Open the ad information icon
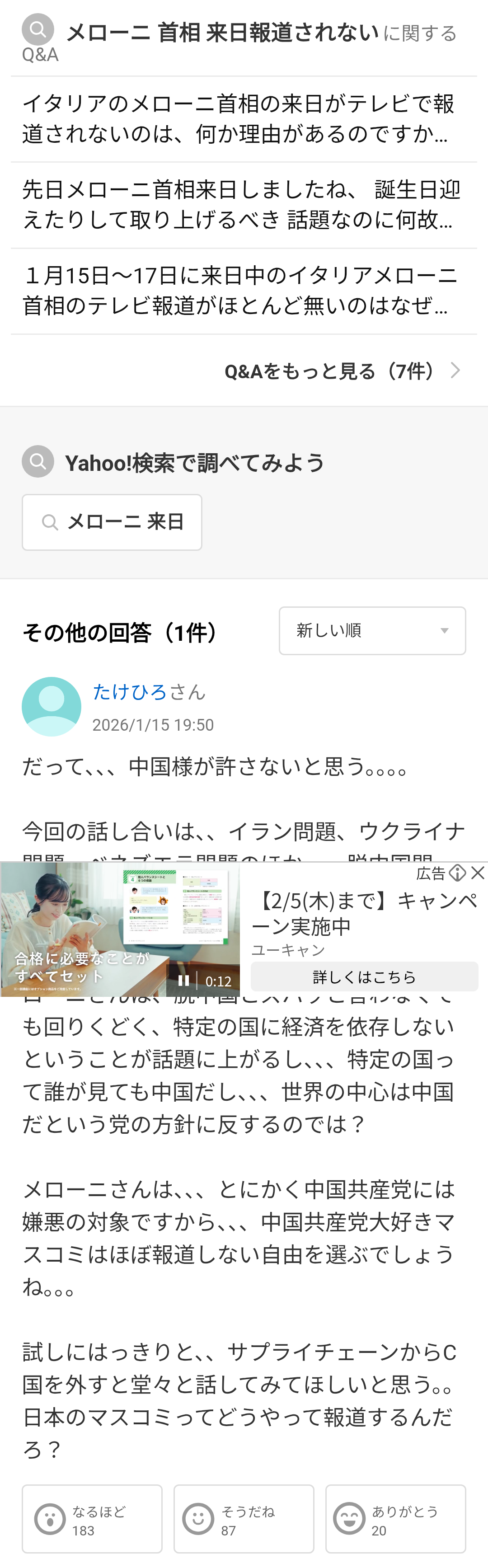Viewport: 488px width, 1568px height. point(458,873)
